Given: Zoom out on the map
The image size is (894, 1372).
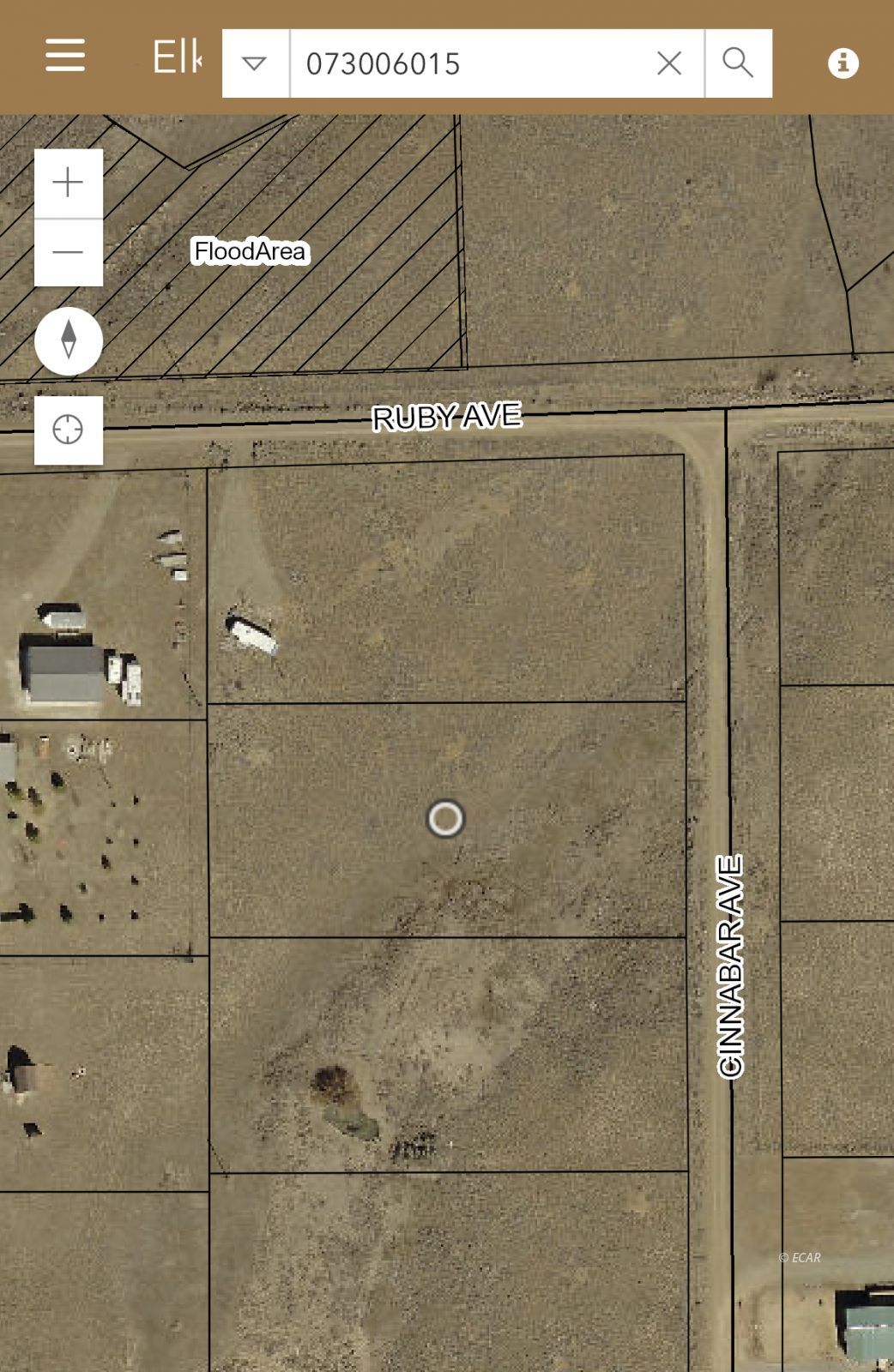Looking at the screenshot, I should [x=69, y=252].
